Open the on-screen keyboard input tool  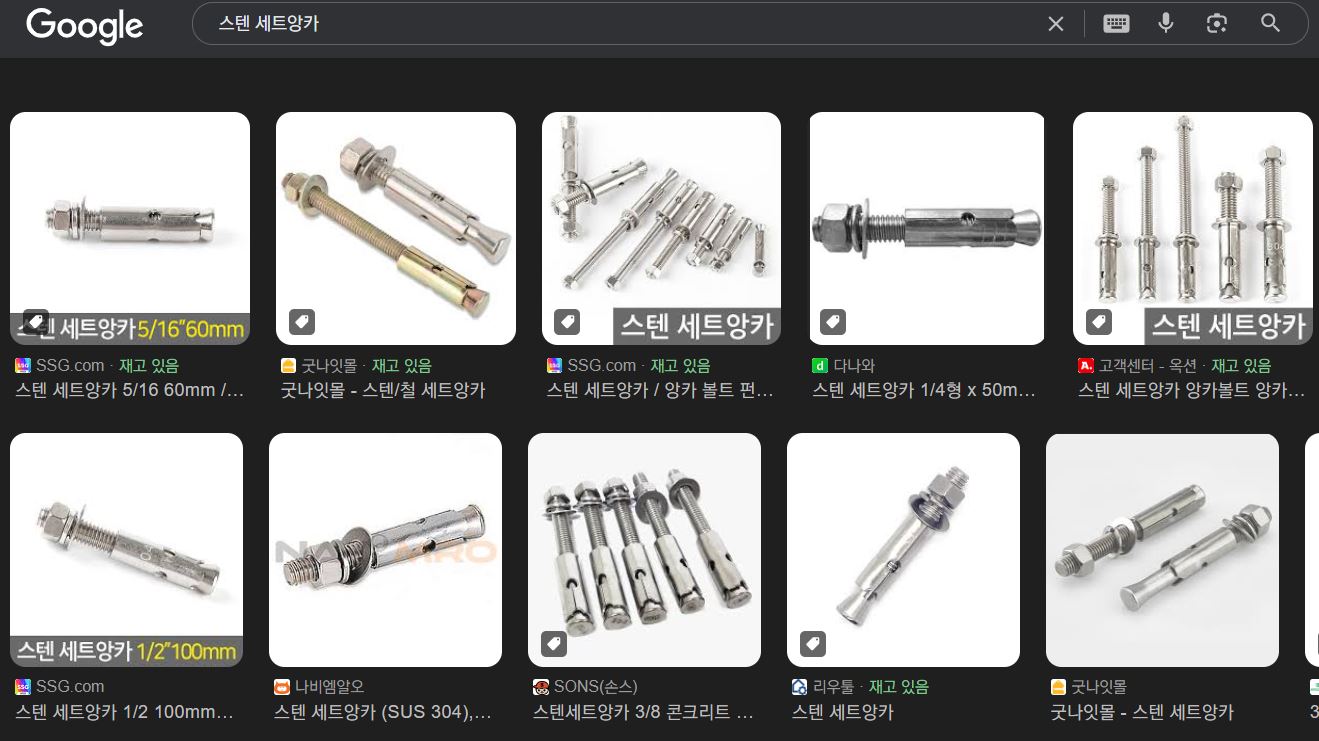1116,24
